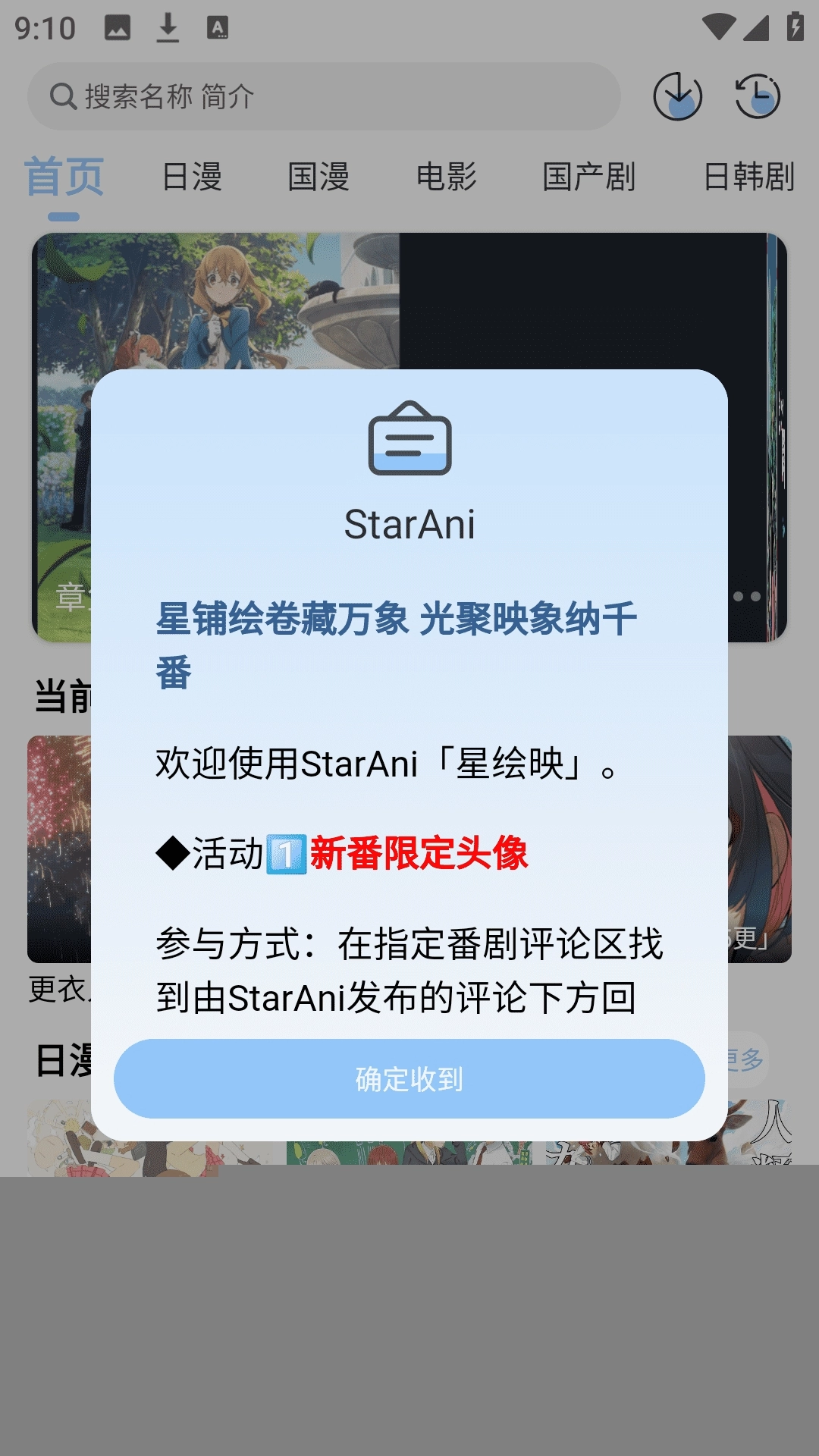Switch to the 国漫 tab
Image resolution: width=819 pixels, height=1456 pixels.
point(318,177)
